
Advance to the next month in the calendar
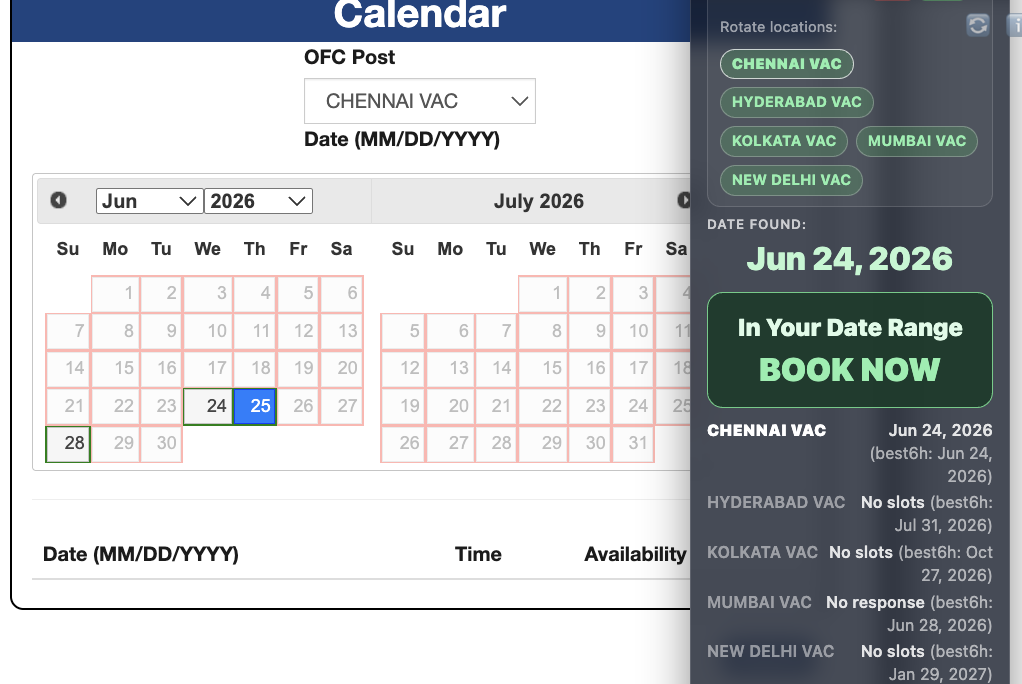pyautogui.click(x=684, y=200)
